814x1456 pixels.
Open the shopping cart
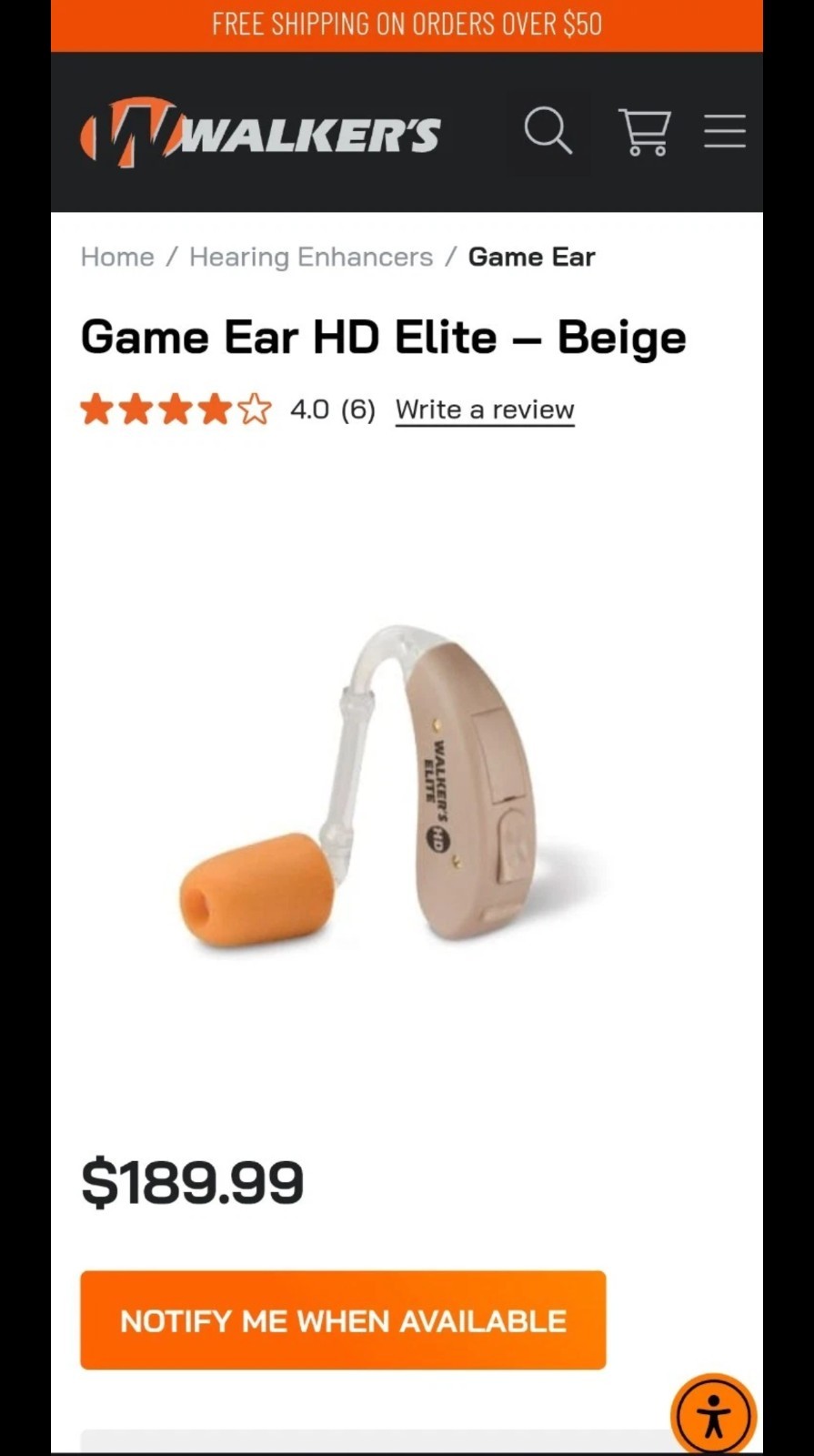pos(645,132)
